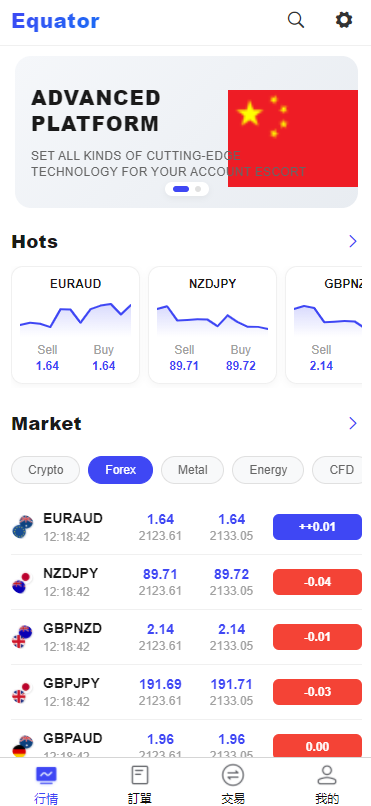Image resolution: width=371 pixels, height=806 pixels.
Task: Switch to the 交易 tab
Action: (x=233, y=783)
